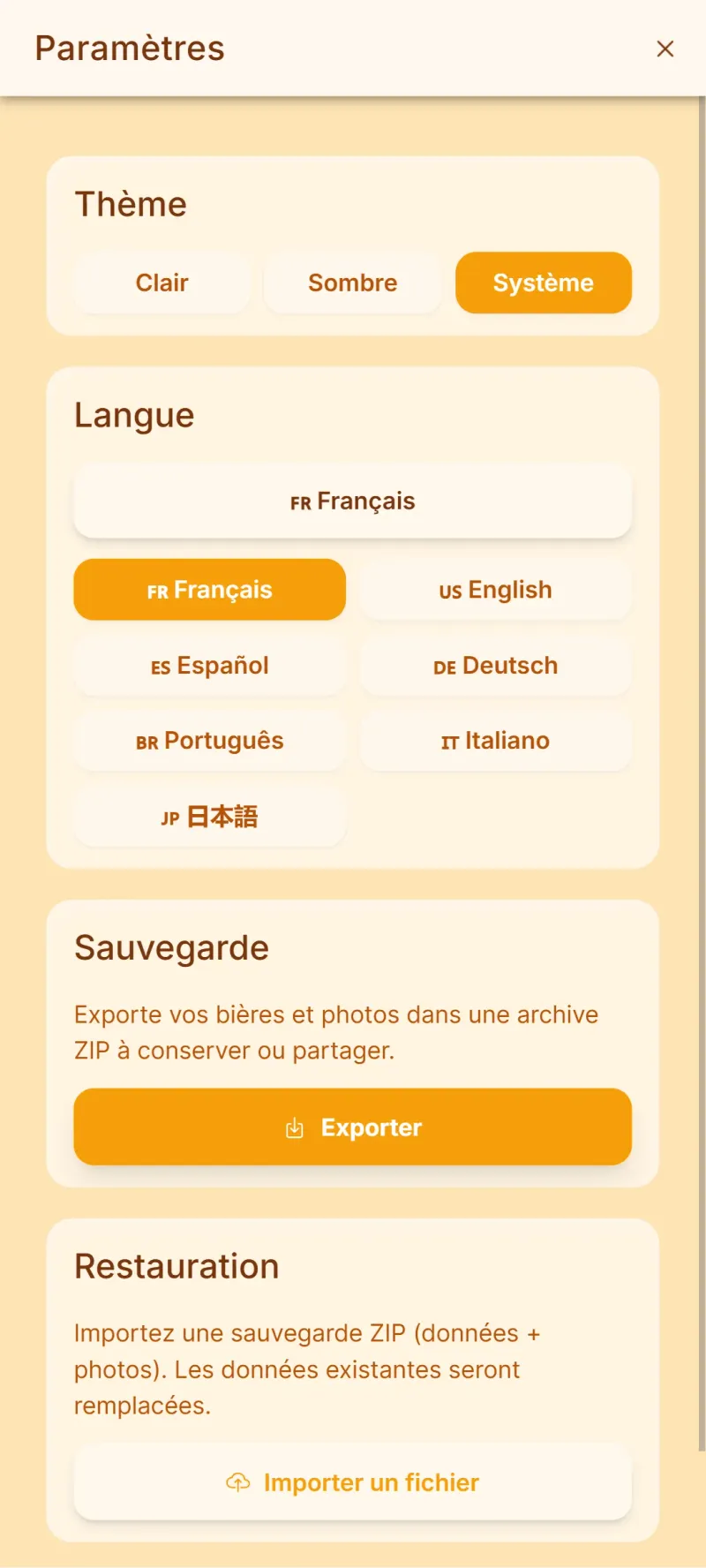Click the download icon on the Exporter button
The image size is (706, 1568).
point(295,1127)
